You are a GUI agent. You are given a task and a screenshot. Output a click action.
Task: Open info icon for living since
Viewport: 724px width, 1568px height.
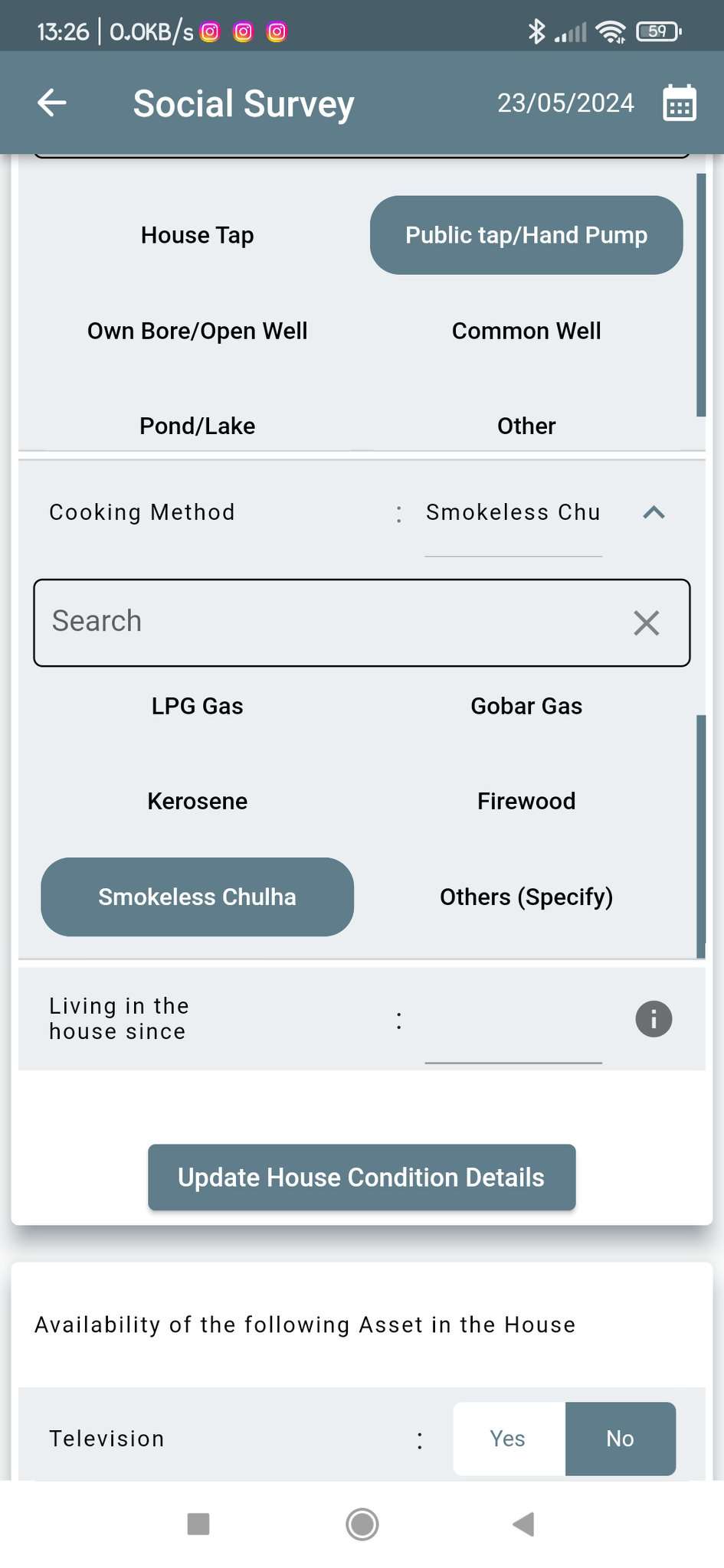[654, 1019]
